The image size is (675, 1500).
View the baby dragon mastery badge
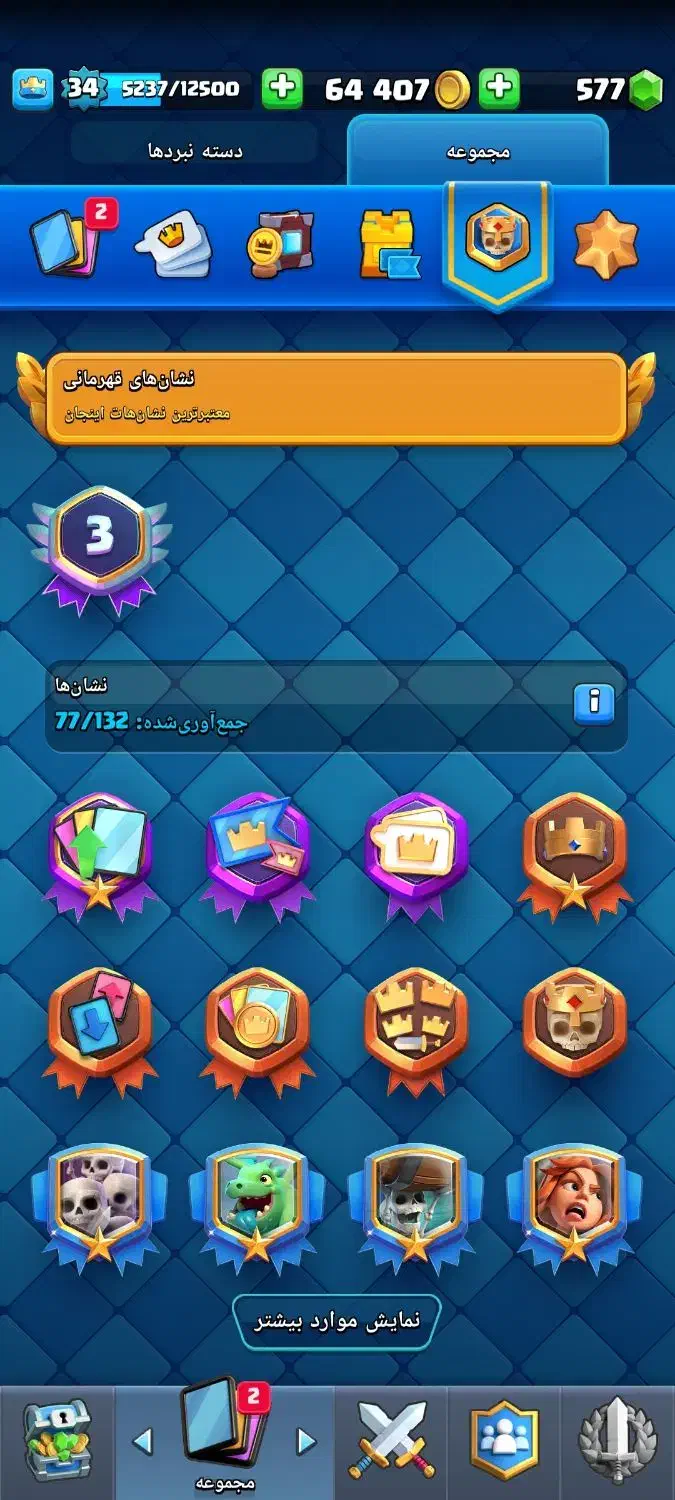coord(257,1203)
